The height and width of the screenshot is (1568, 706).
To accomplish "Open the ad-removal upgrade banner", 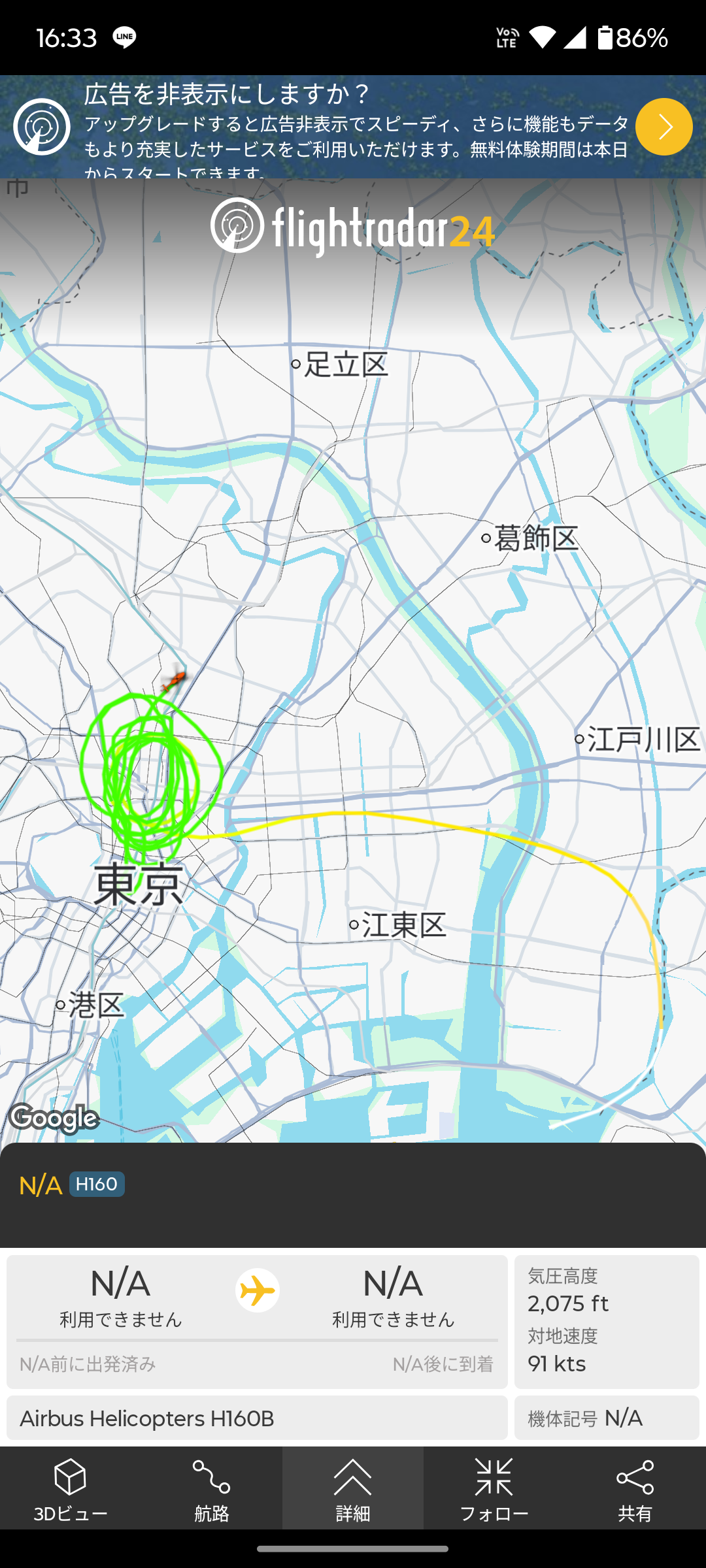I will [x=353, y=127].
